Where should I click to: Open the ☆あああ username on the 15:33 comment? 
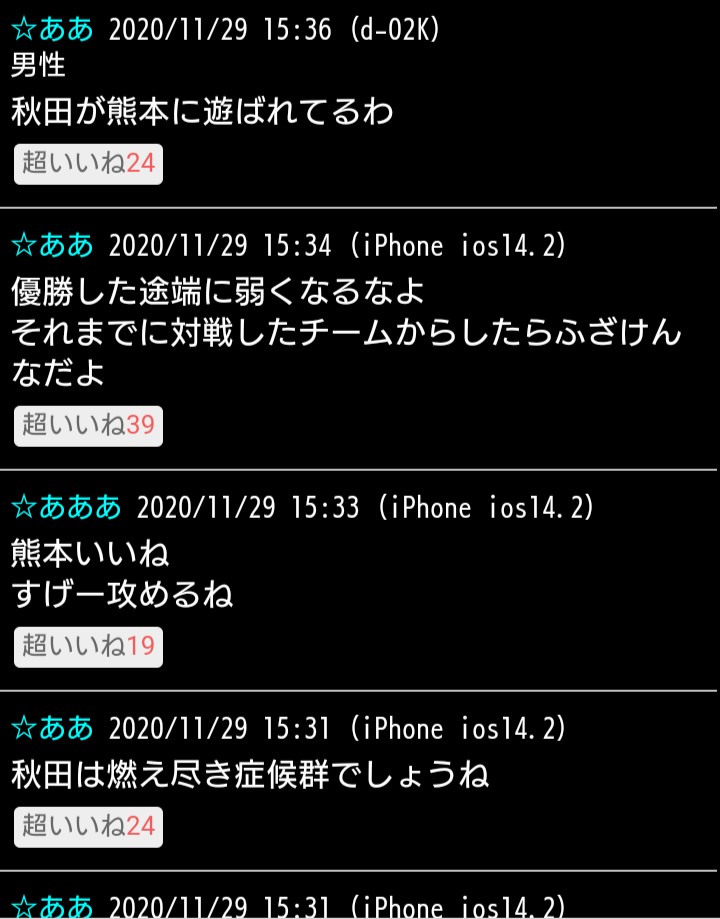(x=66, y=507)
